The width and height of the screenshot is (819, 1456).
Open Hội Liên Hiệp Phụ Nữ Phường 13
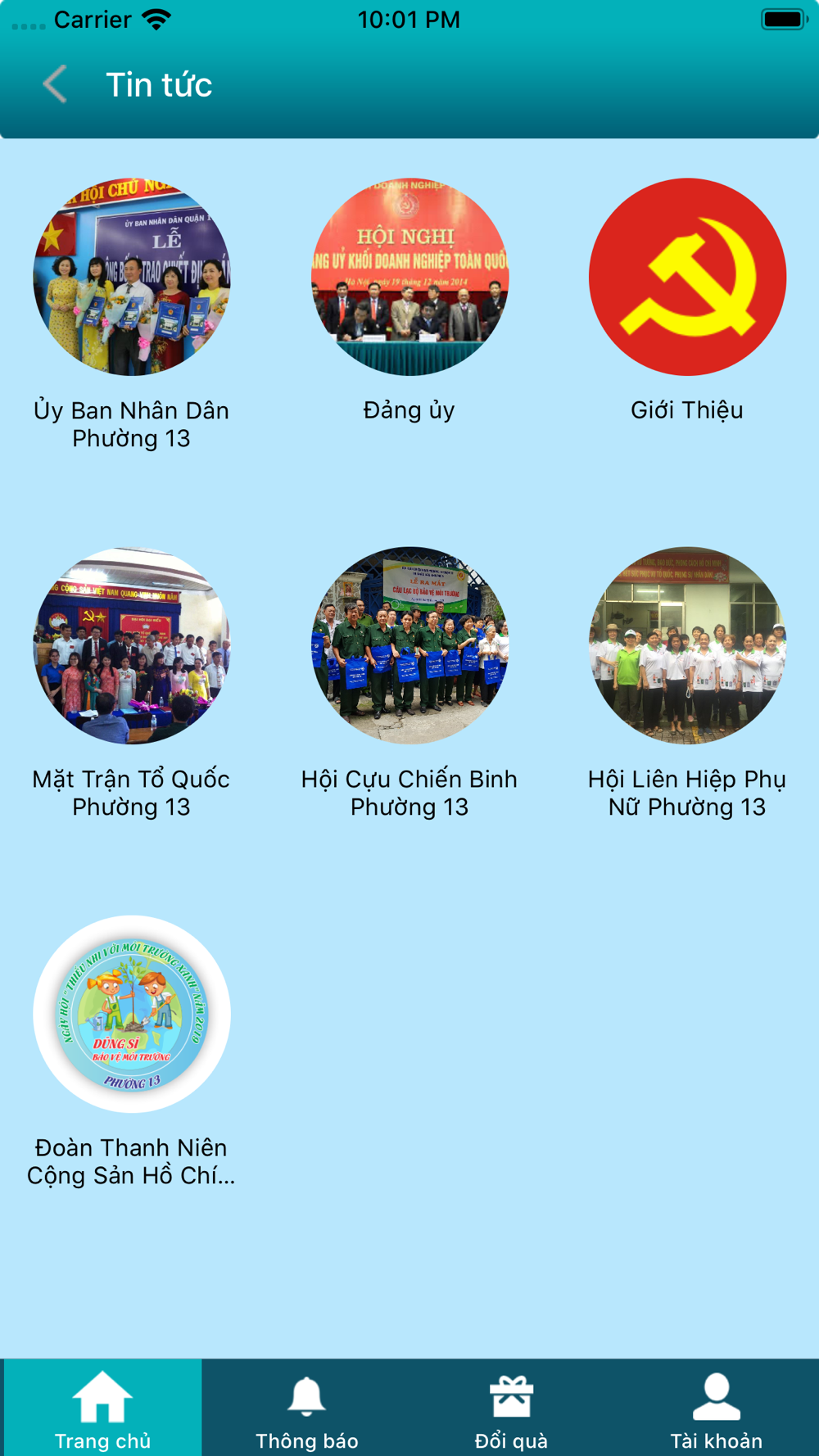click(687, 646)
